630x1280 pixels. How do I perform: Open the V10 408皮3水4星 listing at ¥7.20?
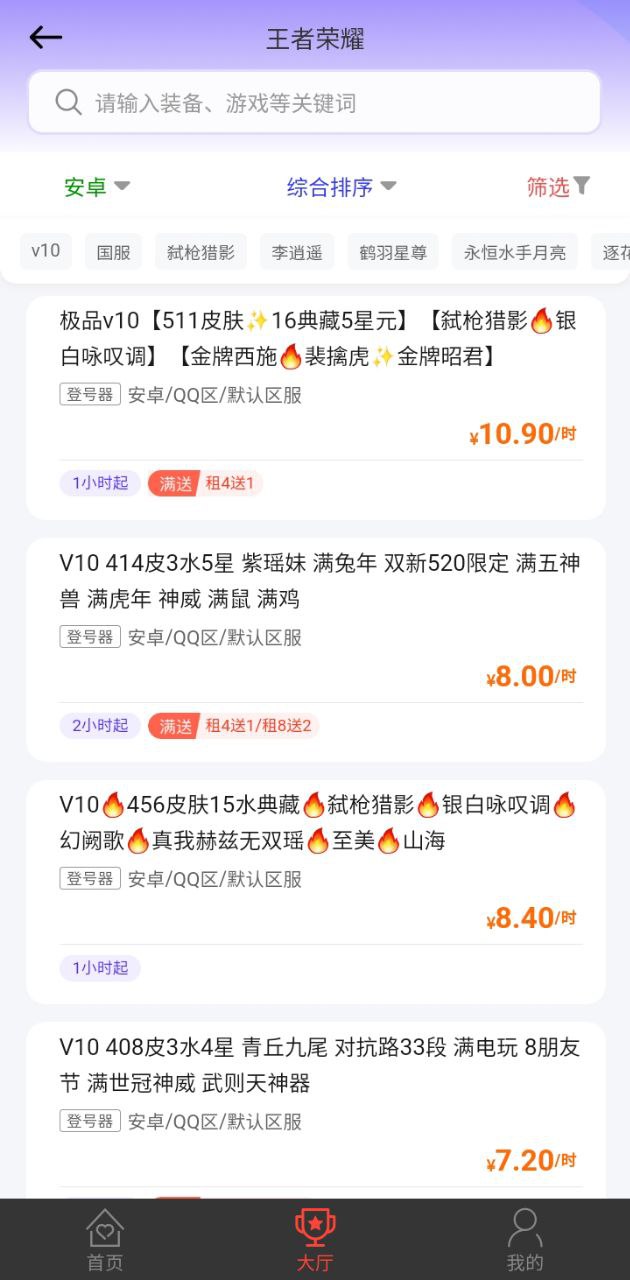coord(316,1110)
